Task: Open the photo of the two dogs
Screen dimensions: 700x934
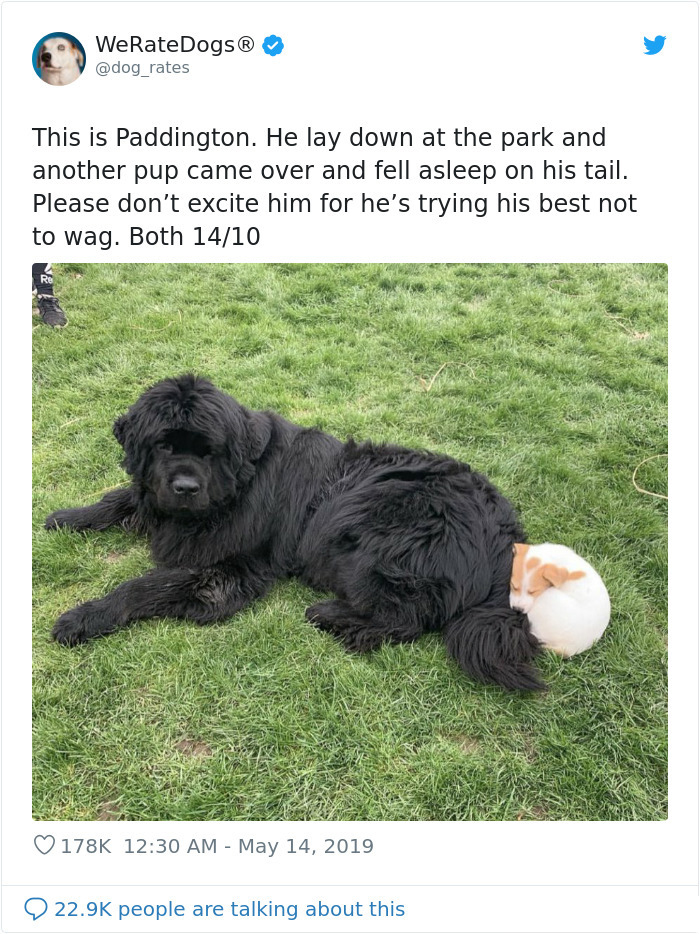Action: 350,541
